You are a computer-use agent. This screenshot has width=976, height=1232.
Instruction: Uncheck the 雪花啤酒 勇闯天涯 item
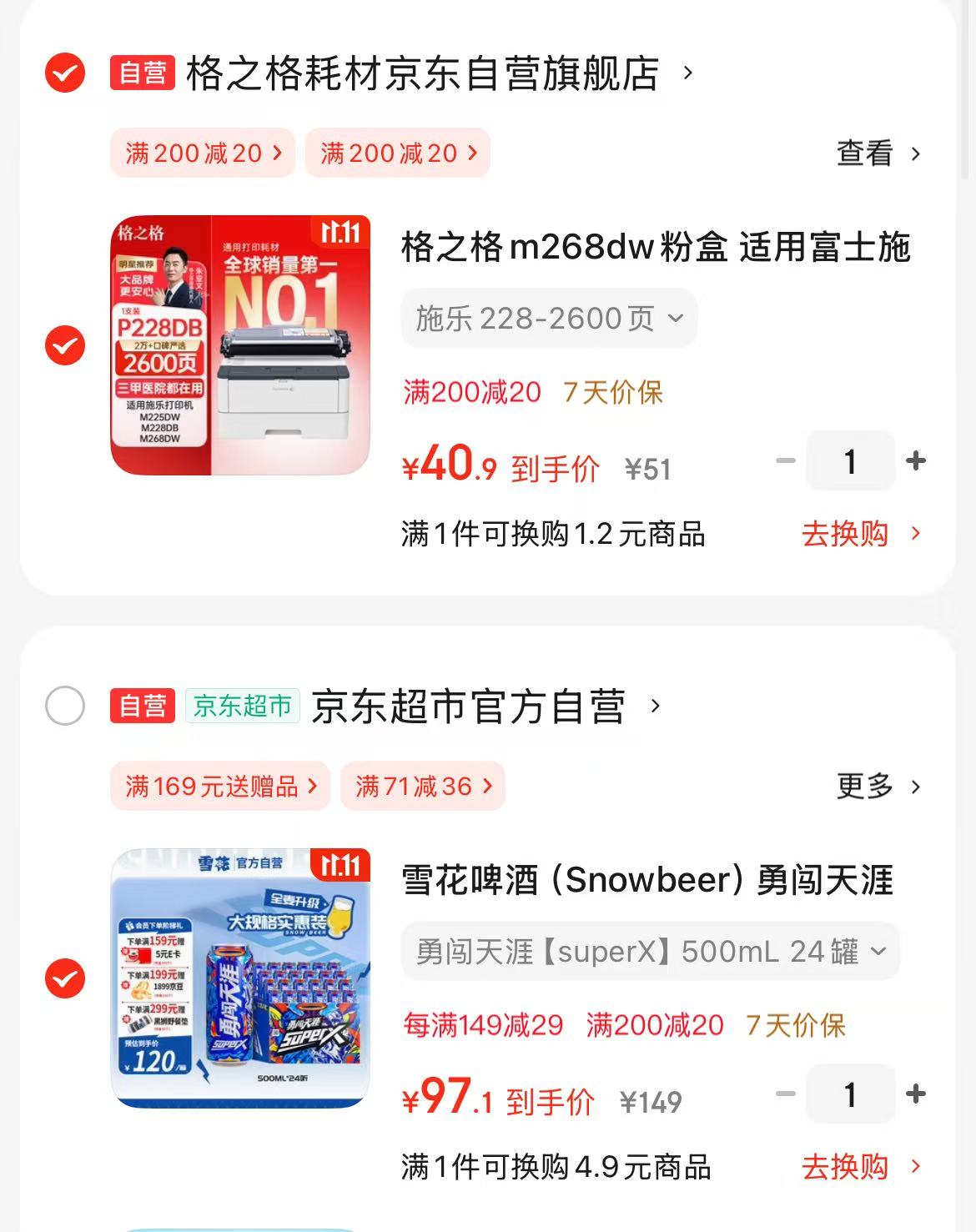pos(65,978)
